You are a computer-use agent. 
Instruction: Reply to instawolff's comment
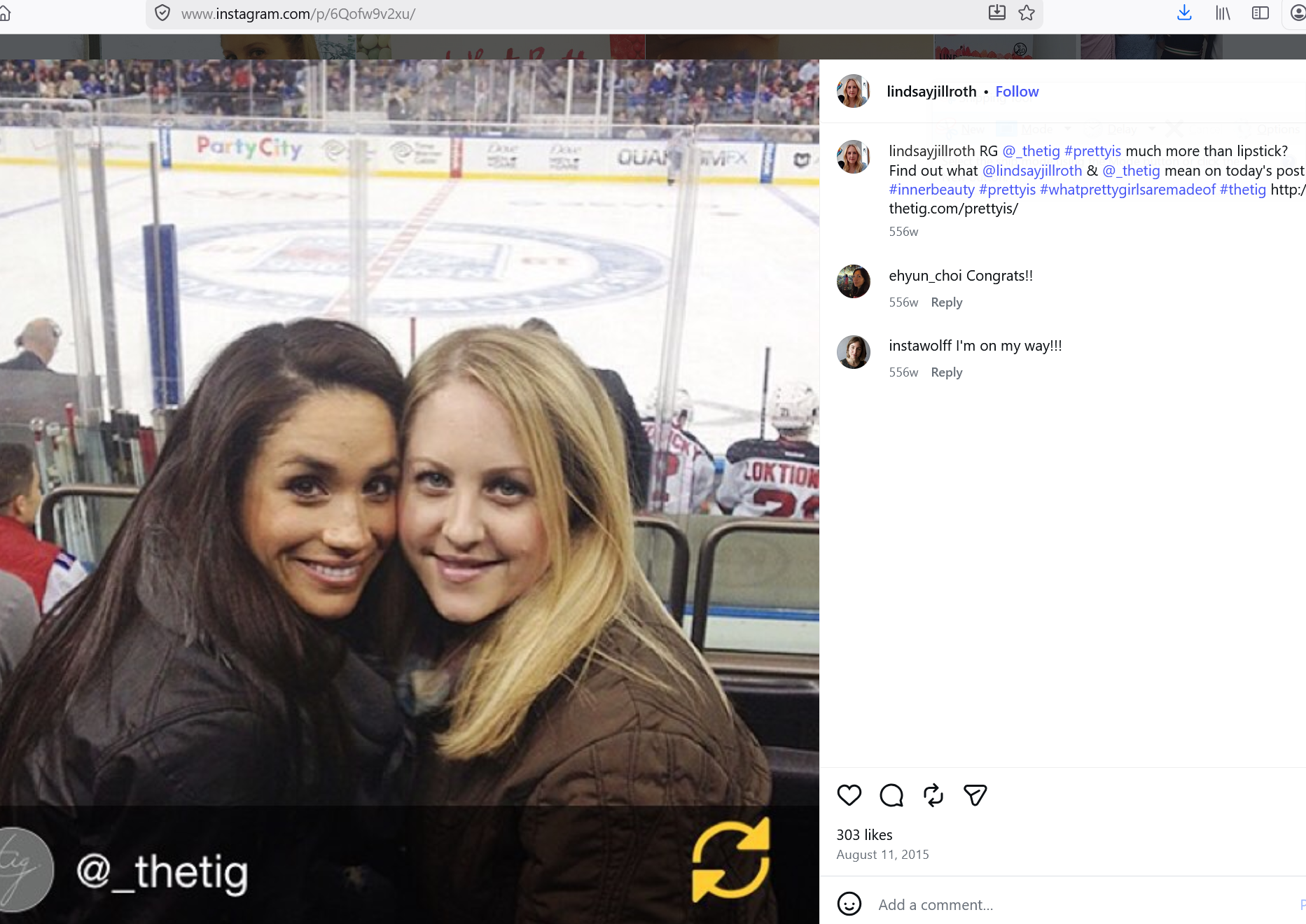(x=947, y=372)
